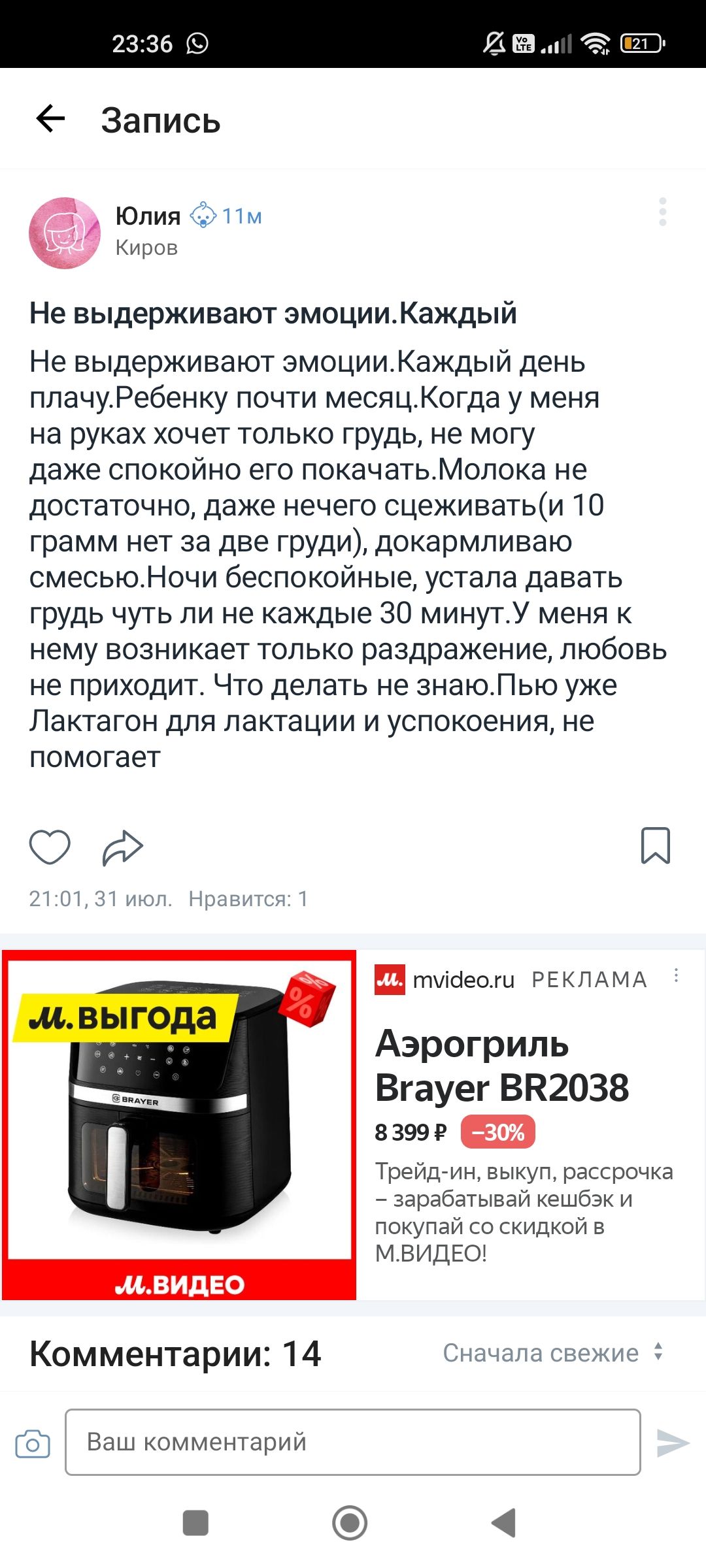
Task: Send the comment with the arrow
Action: (673, 1443)
